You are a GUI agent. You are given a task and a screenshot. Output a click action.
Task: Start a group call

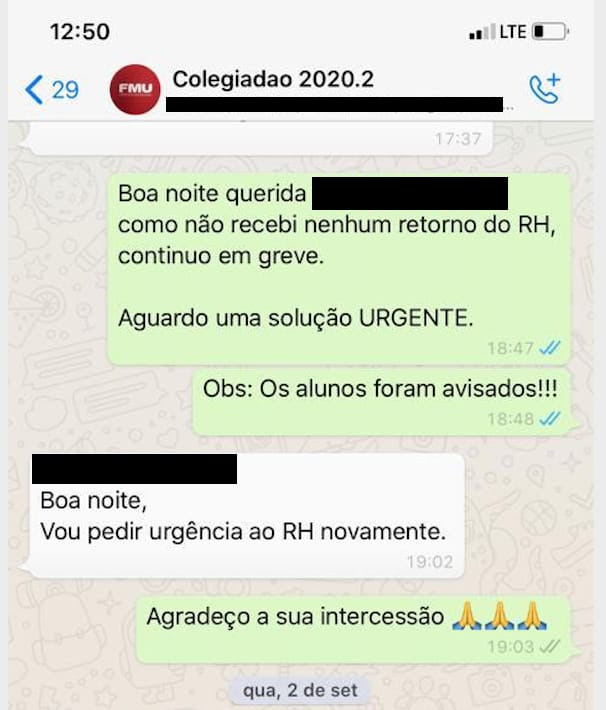coord(545,89)
